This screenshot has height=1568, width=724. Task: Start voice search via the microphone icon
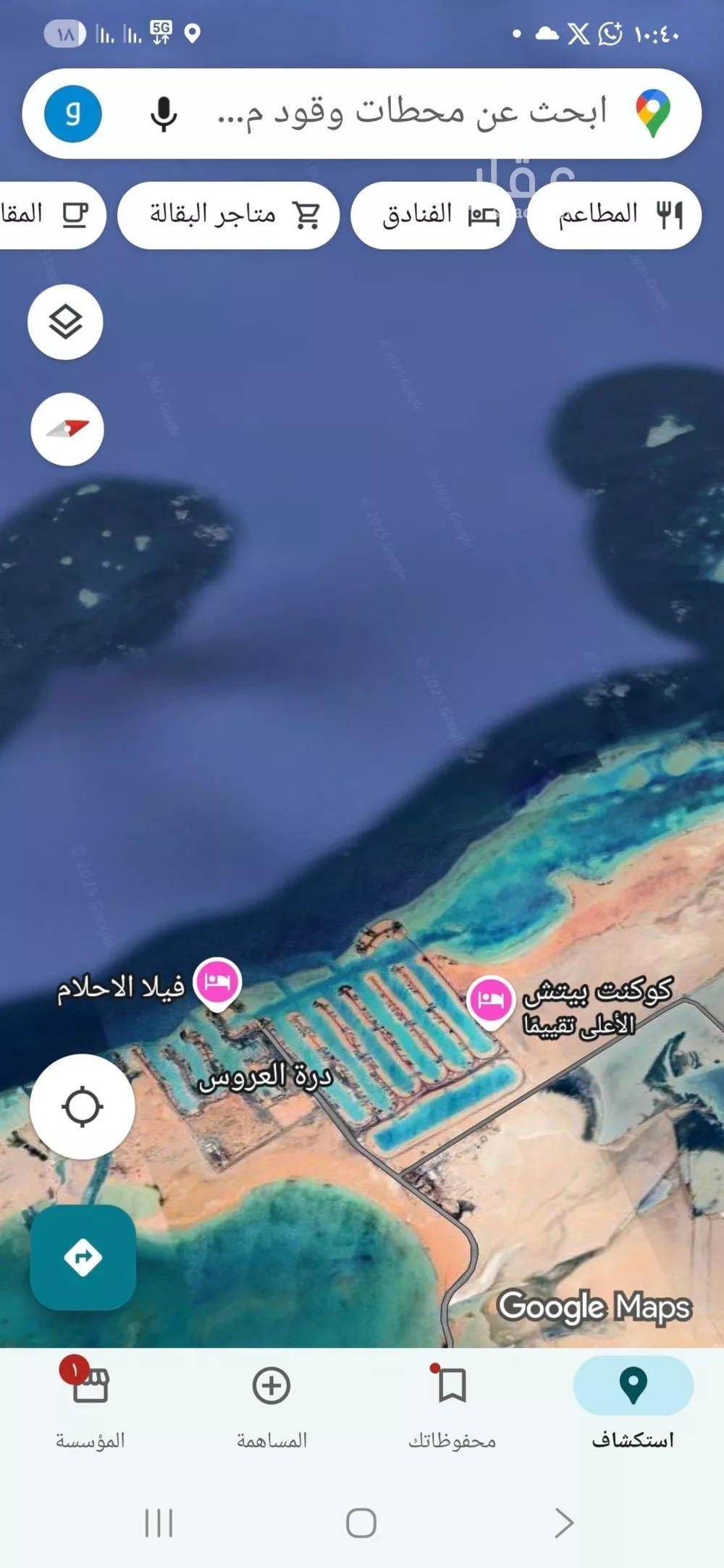(x=165, y=114)
